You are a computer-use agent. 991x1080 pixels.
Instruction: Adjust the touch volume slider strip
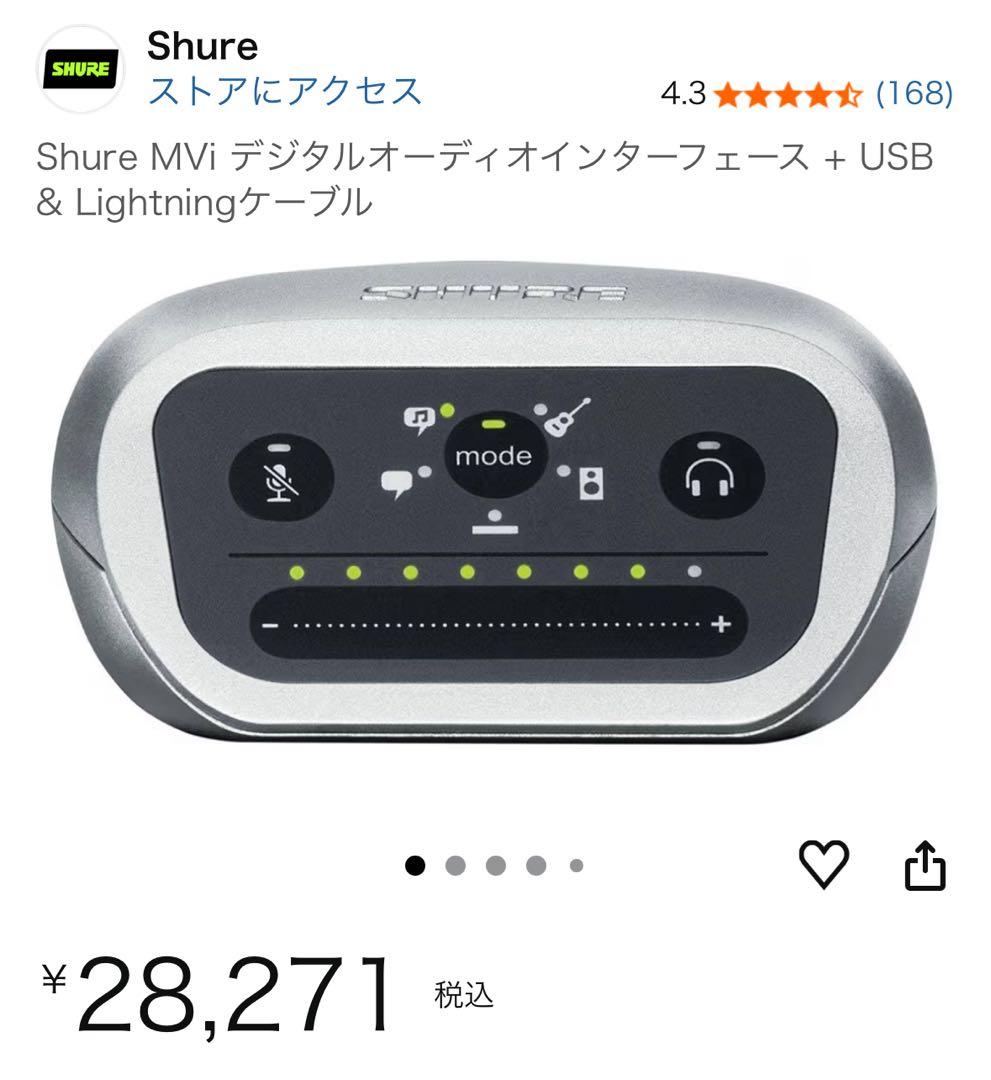497,625
